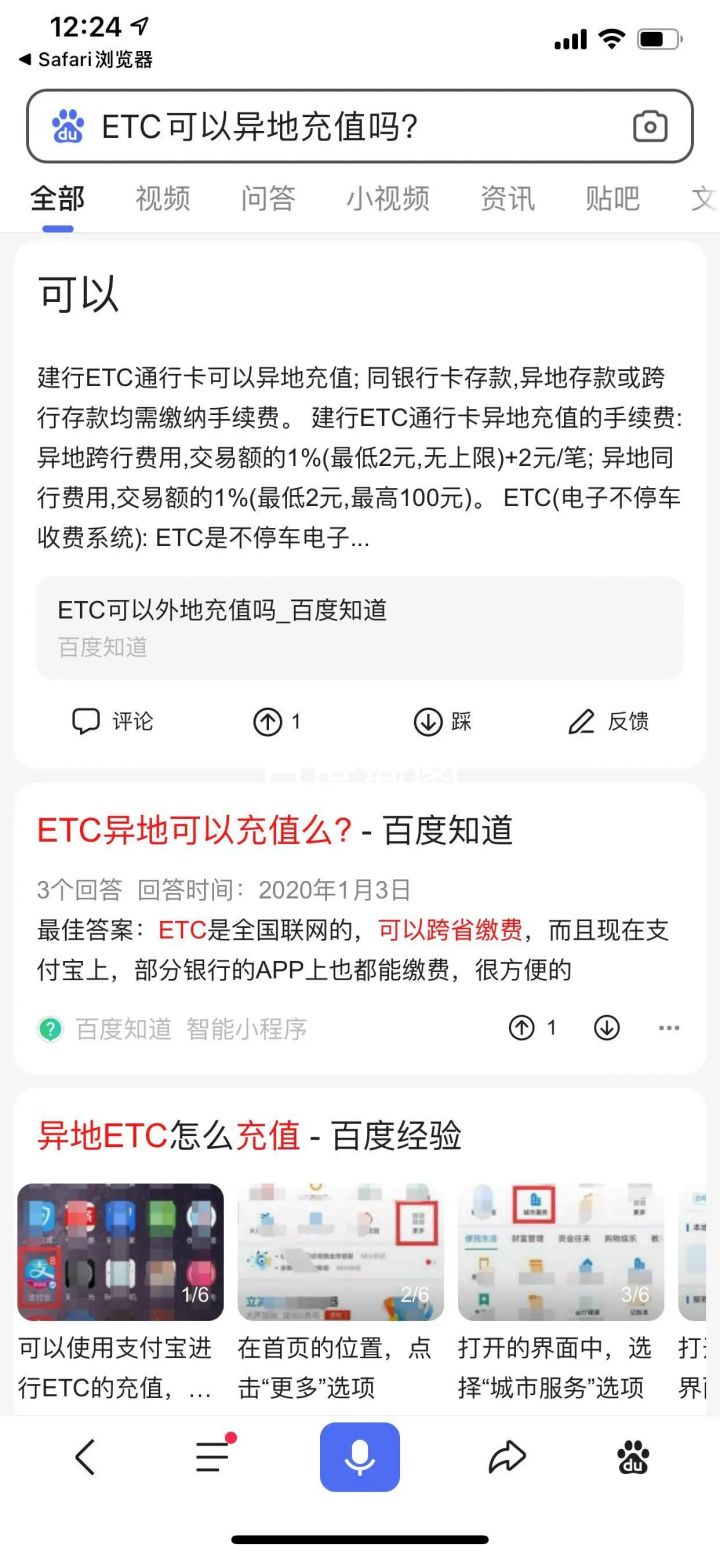
Task: Upvote the first answer card
Action: pyautogui.click(x=272, y=721)
